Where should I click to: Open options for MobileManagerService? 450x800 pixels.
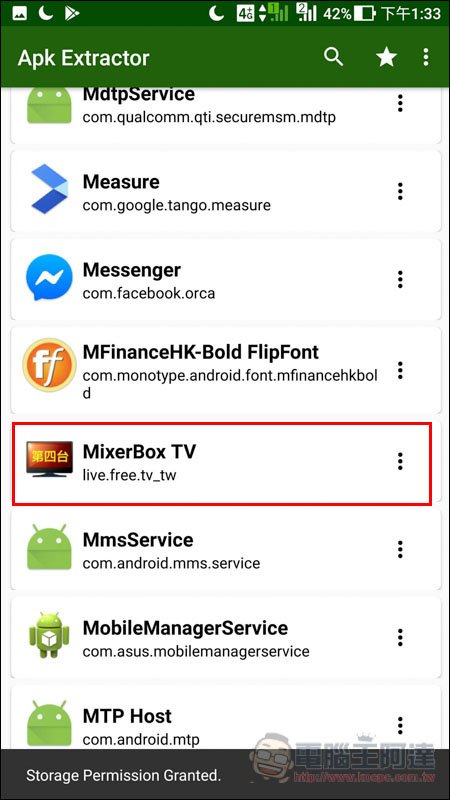coord(401,637)
